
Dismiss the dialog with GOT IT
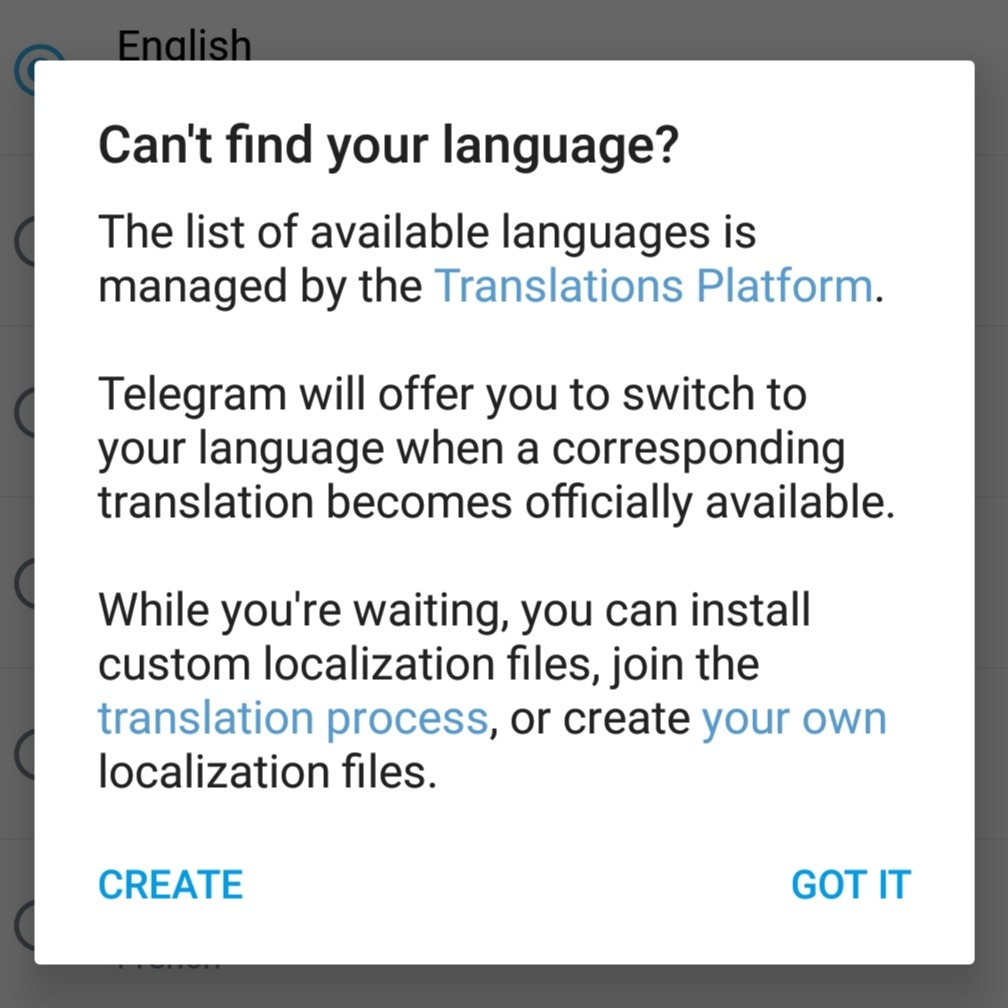click(850, 884)
